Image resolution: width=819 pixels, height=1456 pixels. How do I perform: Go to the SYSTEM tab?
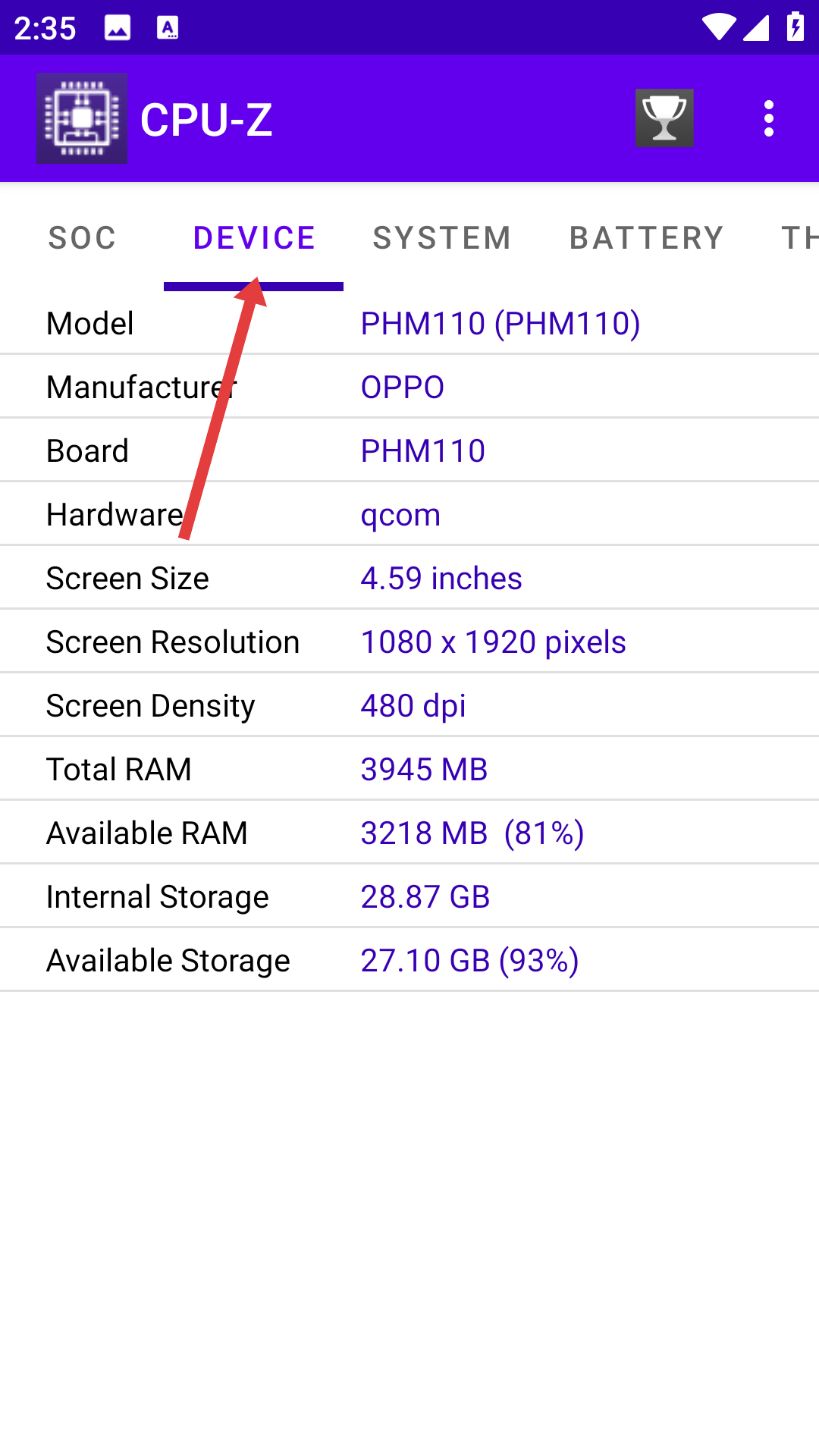point(442,238)
